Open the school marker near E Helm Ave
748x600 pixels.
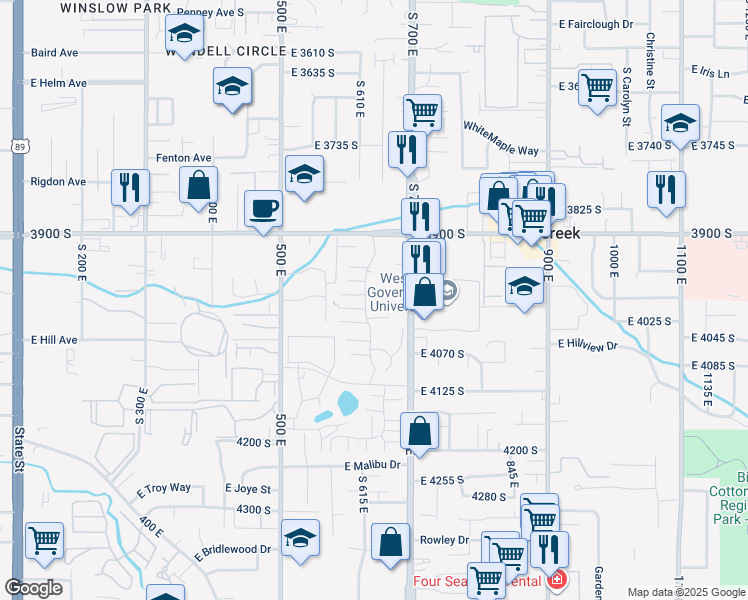[232, 87]
